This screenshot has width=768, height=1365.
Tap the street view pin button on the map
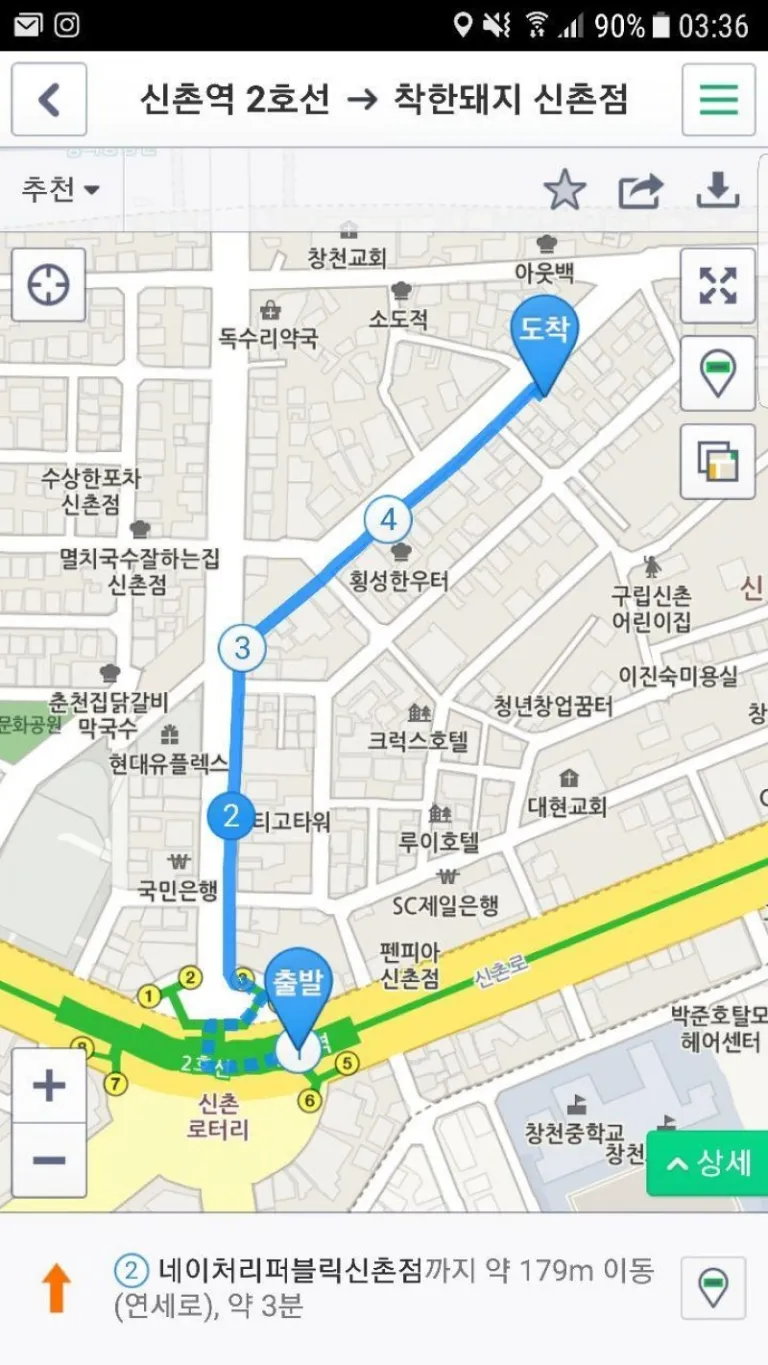coord(717,373)
